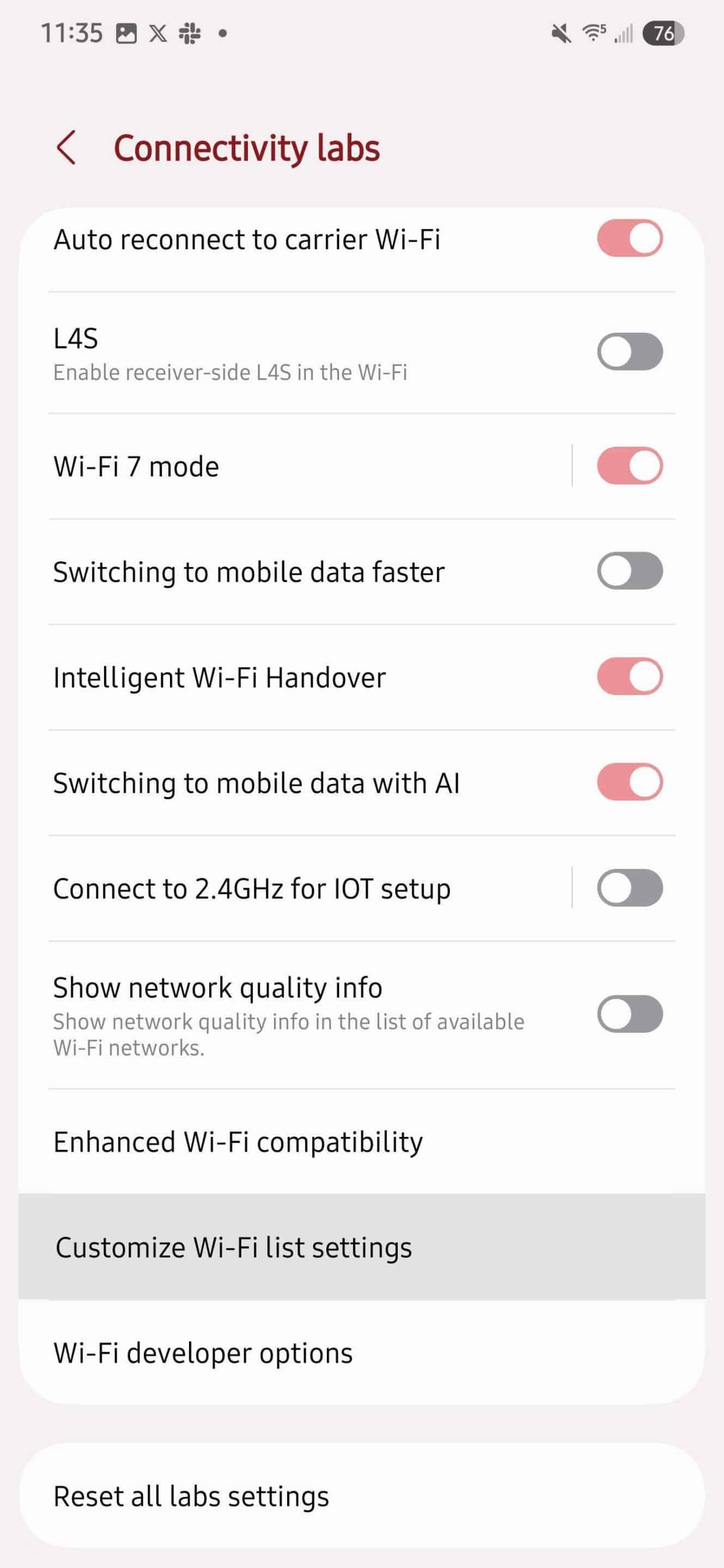Image resolution: width=724 pixels, height=1568 pixels.
Task: Switch on 2.4GHz for IOT setup toggle
Action: (629, 888)
